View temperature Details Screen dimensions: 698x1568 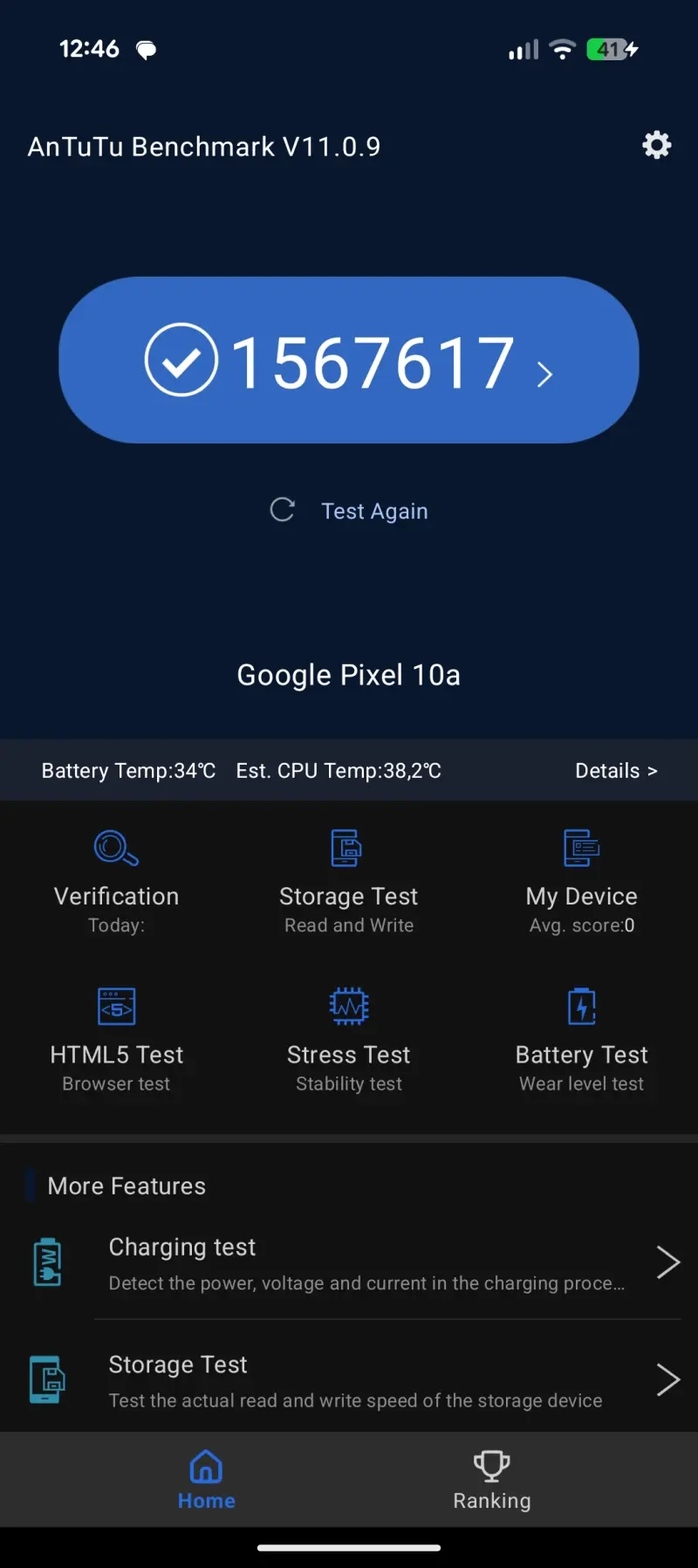click(616, 771)
